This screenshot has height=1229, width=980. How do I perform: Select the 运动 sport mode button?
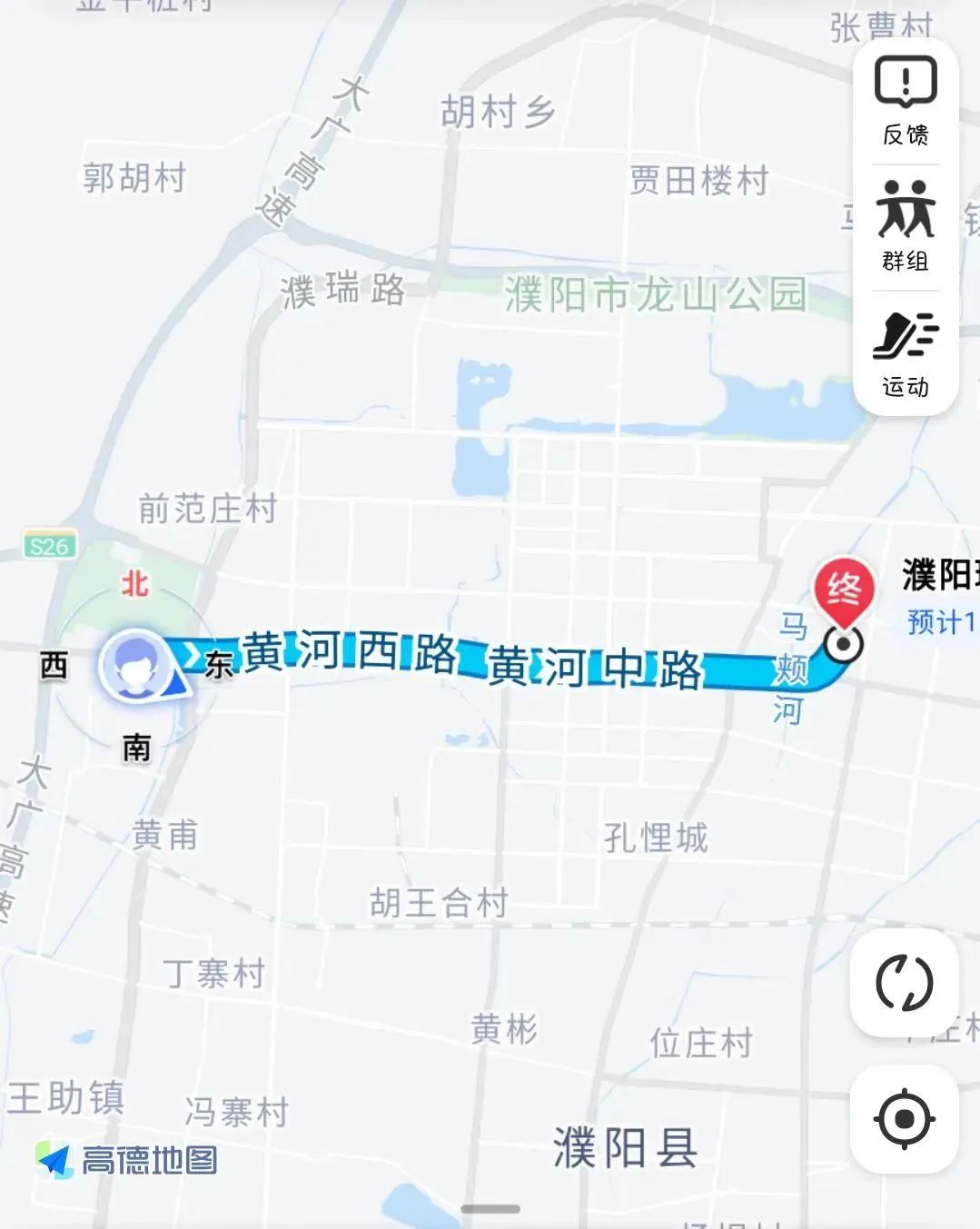(x=906, y=352)
